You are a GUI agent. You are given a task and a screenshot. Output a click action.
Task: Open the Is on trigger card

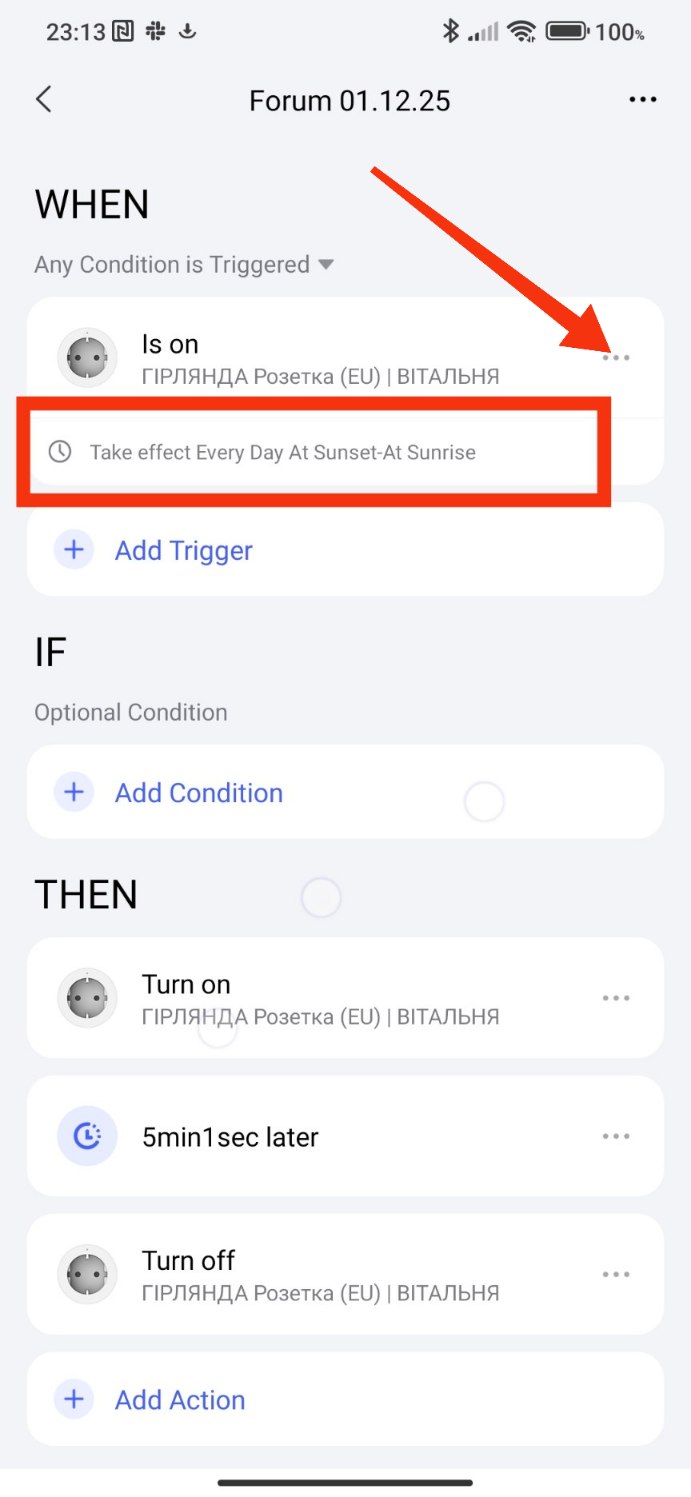pyautogui.click(x=320, y=358)
